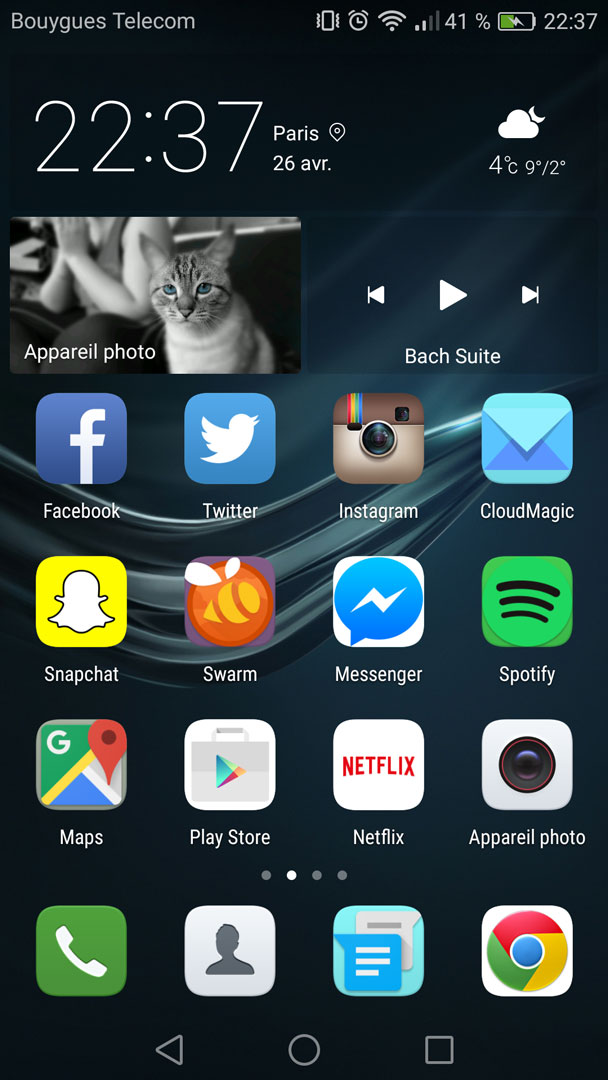This screenshot has width=608, height=1080.
Task: Open Google Maps
Action: 81,765
